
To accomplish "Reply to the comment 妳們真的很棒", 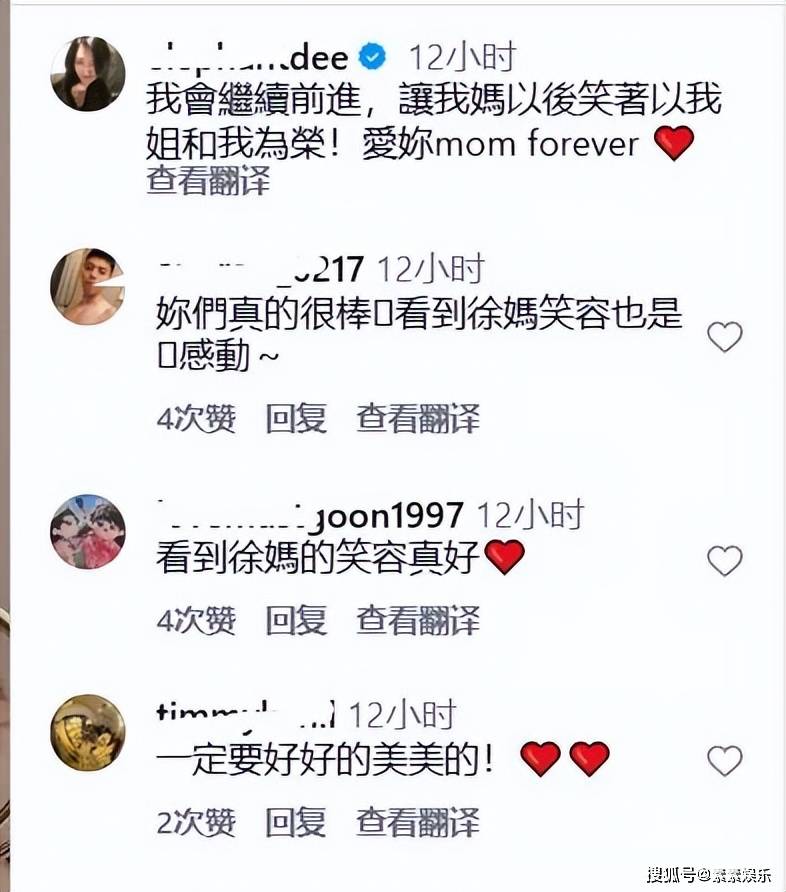I will click(296, 418).
